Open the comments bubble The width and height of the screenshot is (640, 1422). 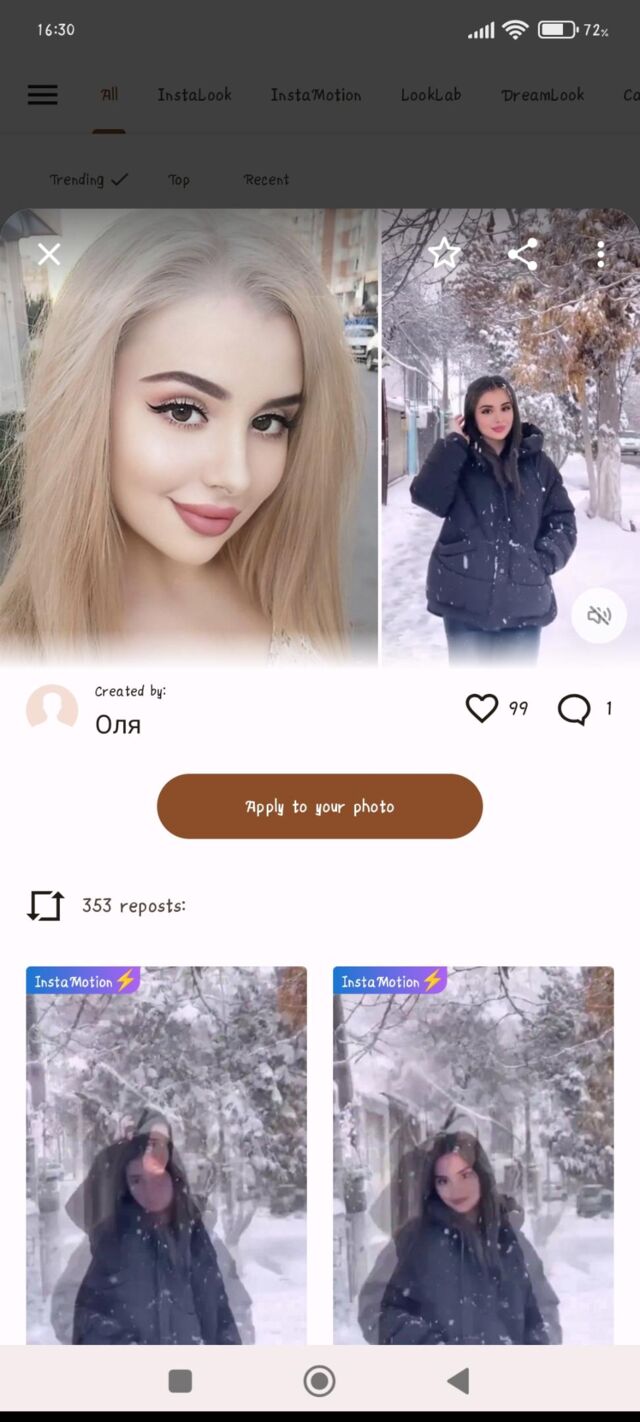(x=574, y=710)
